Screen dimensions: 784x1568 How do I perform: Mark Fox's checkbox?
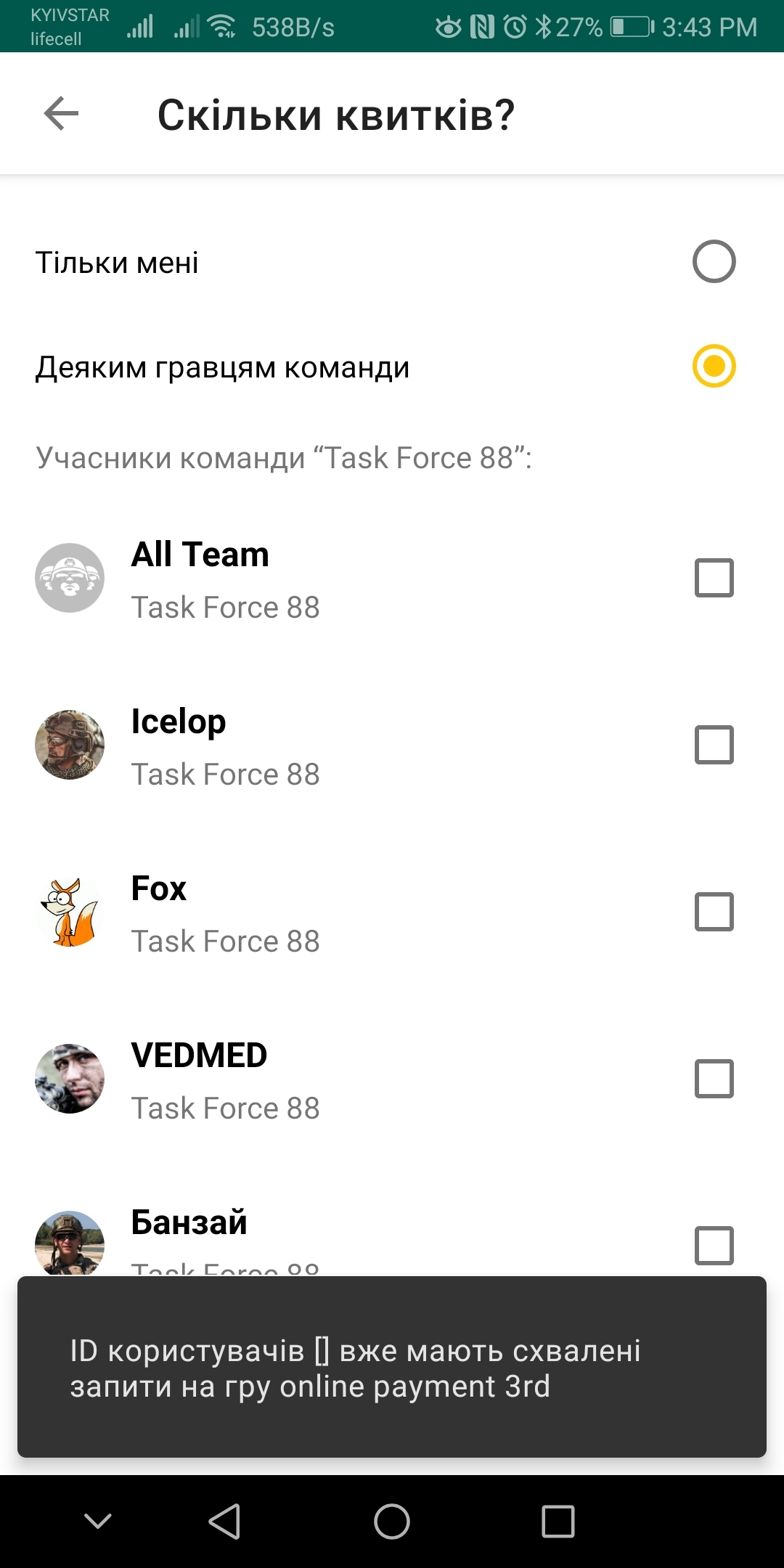coord(714,912)
